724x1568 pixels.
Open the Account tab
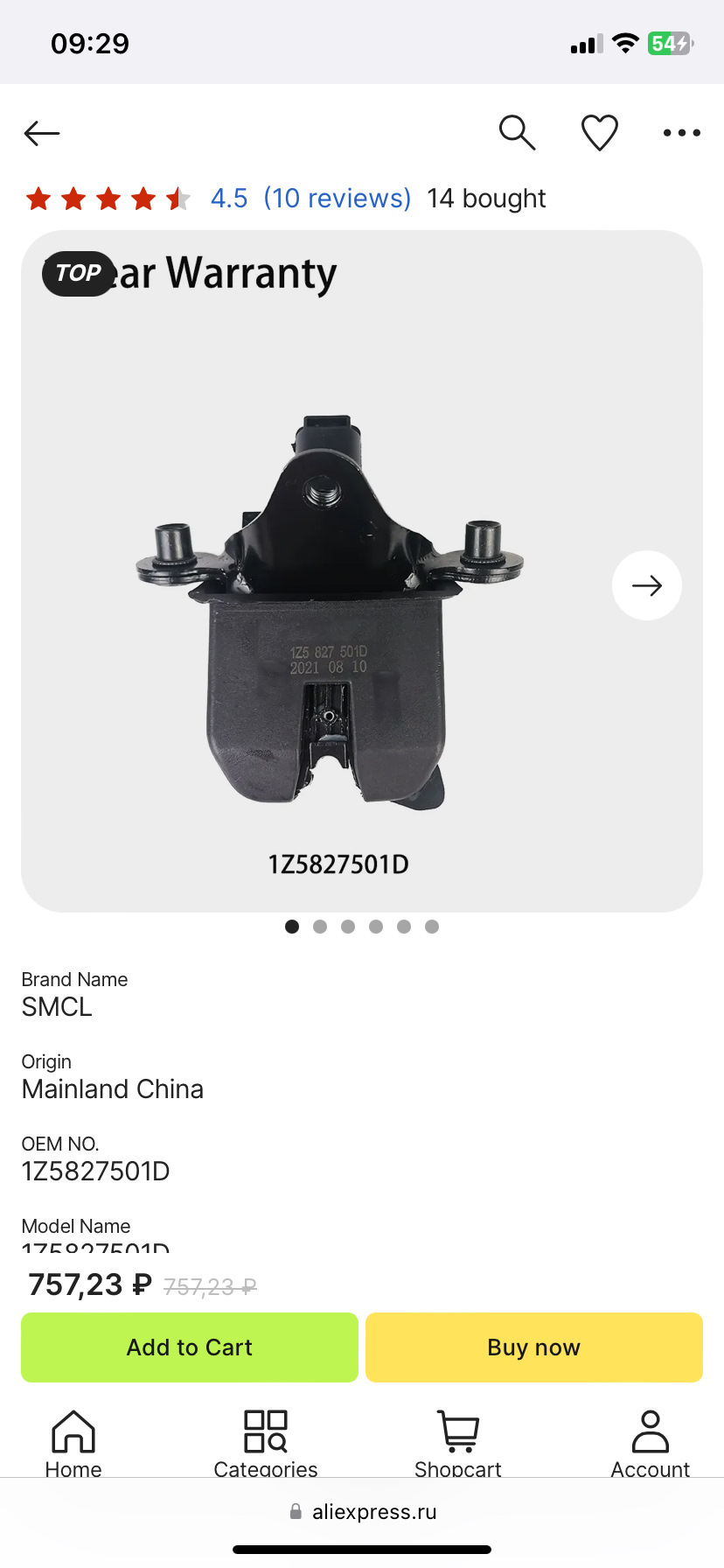(650, 1442)
